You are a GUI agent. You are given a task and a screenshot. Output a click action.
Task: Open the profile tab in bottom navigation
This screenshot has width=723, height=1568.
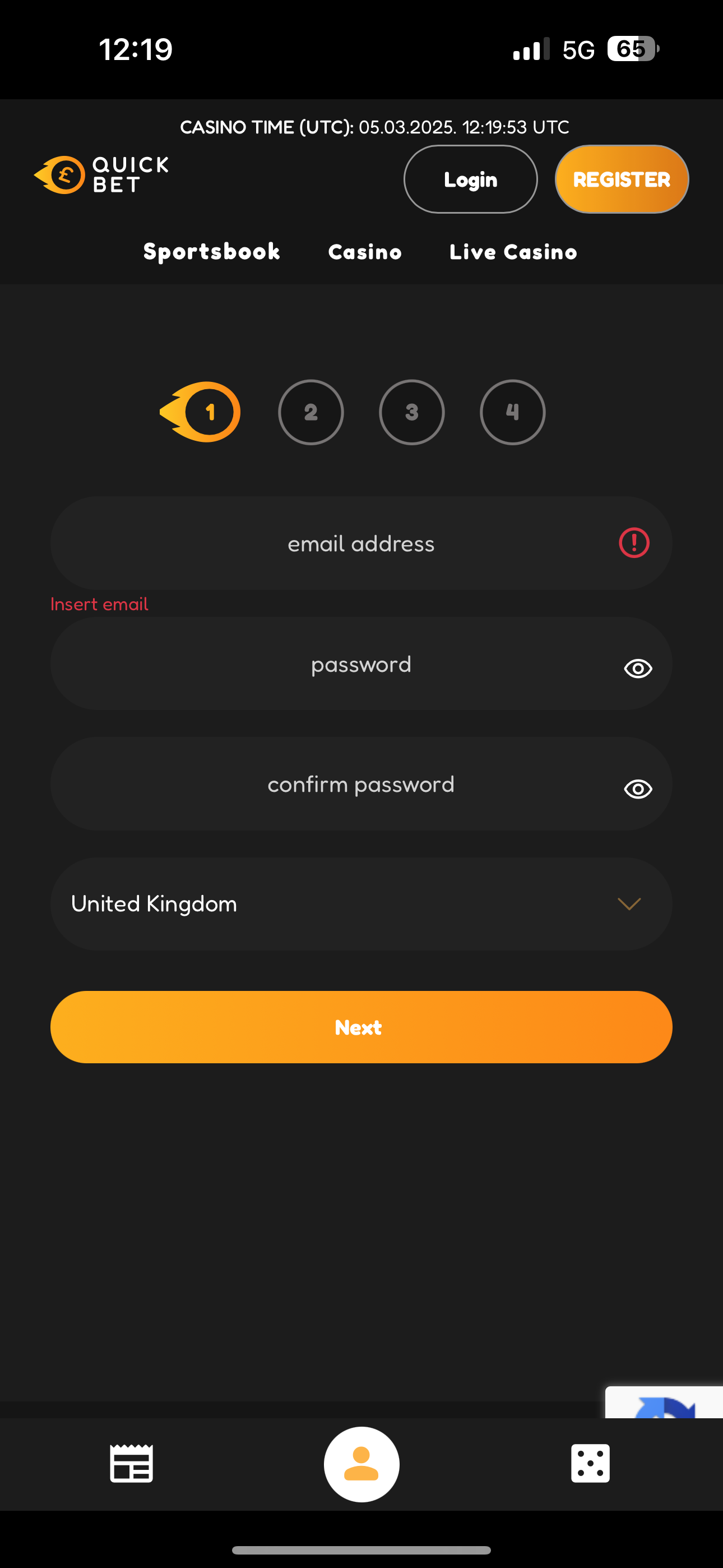click(x=361, y=1463)
